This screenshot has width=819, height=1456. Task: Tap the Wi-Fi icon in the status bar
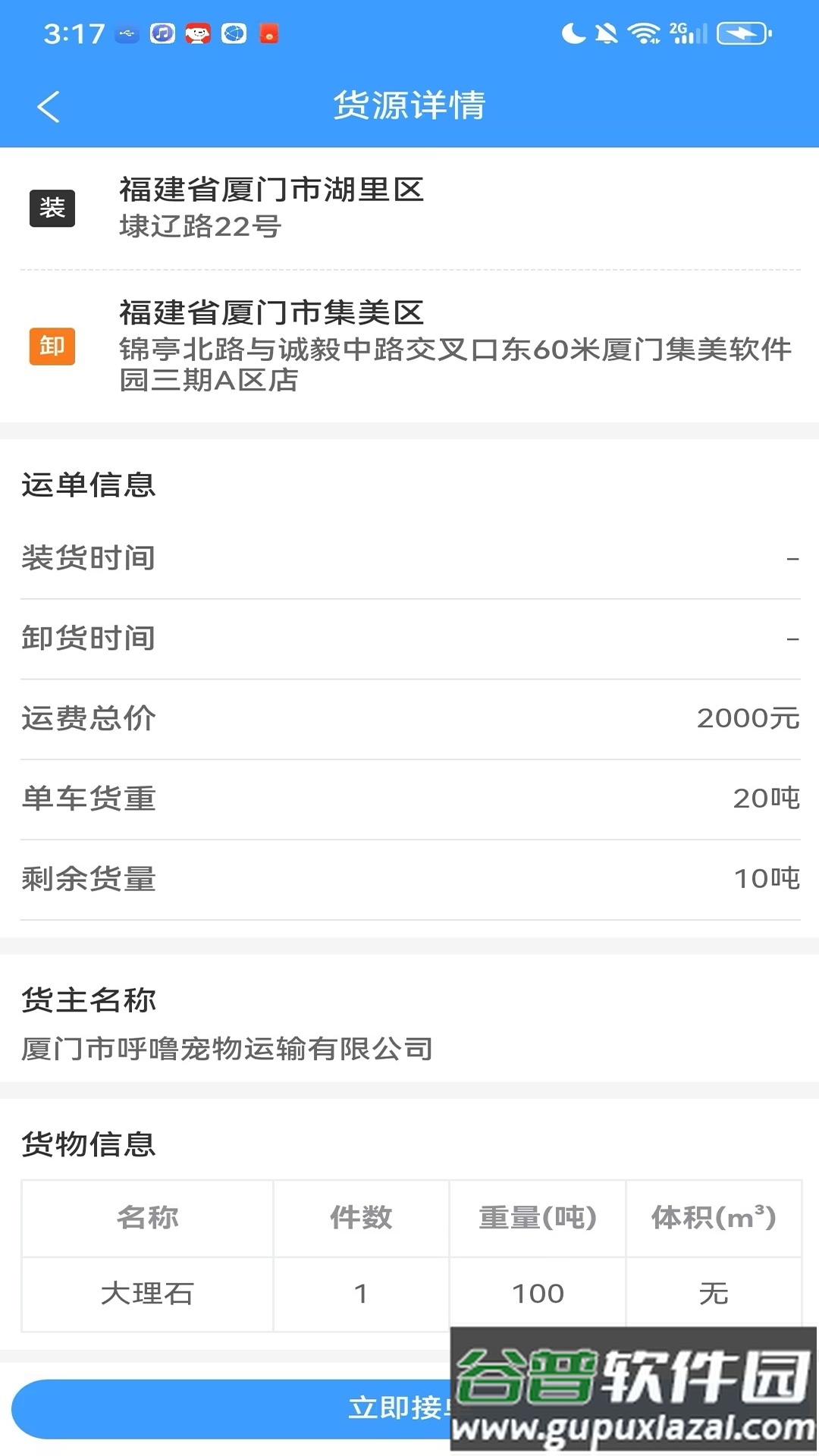[643, 33]
